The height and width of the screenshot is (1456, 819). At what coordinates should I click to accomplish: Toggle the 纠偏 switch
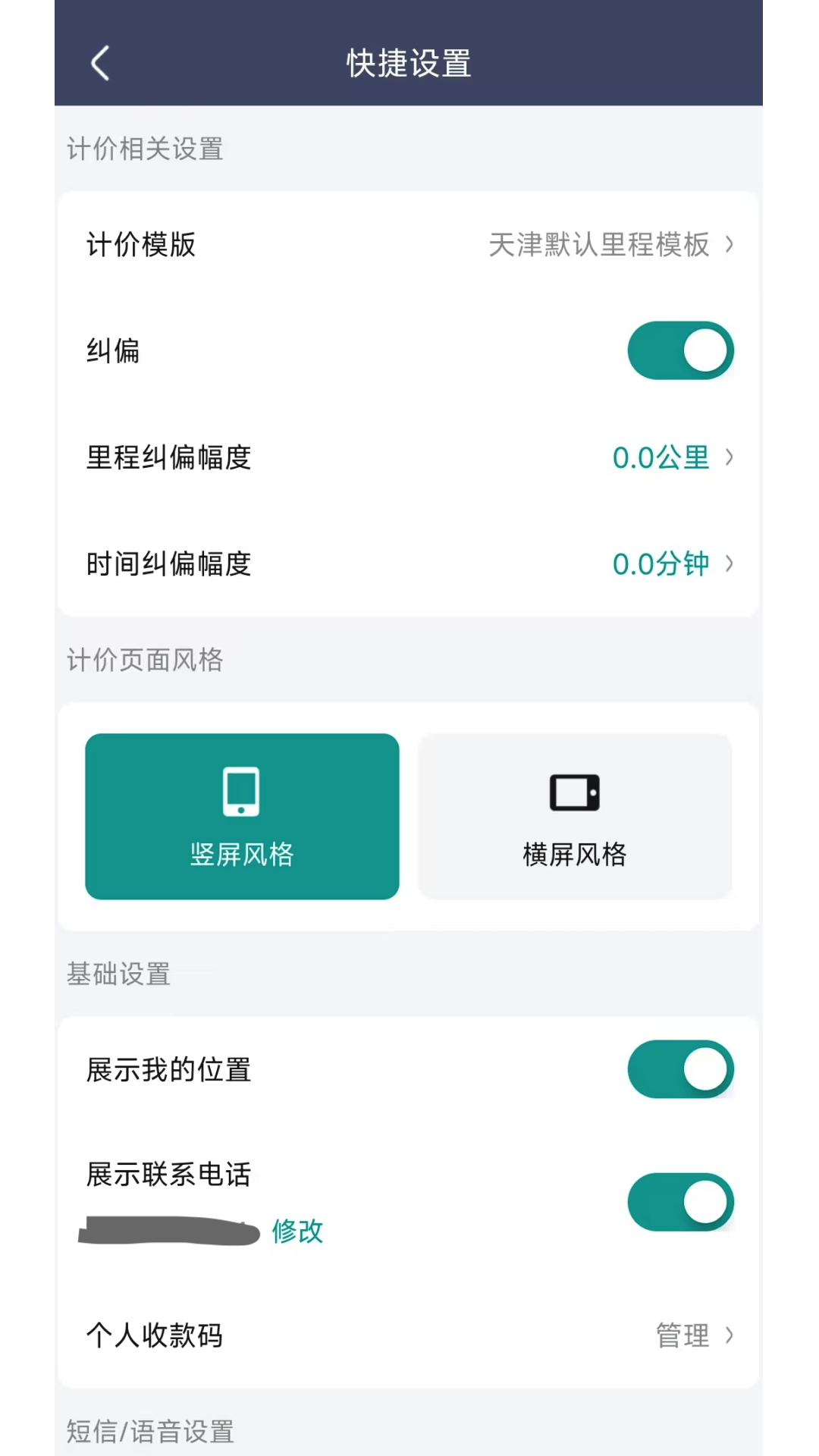click(x=680, y=350)
